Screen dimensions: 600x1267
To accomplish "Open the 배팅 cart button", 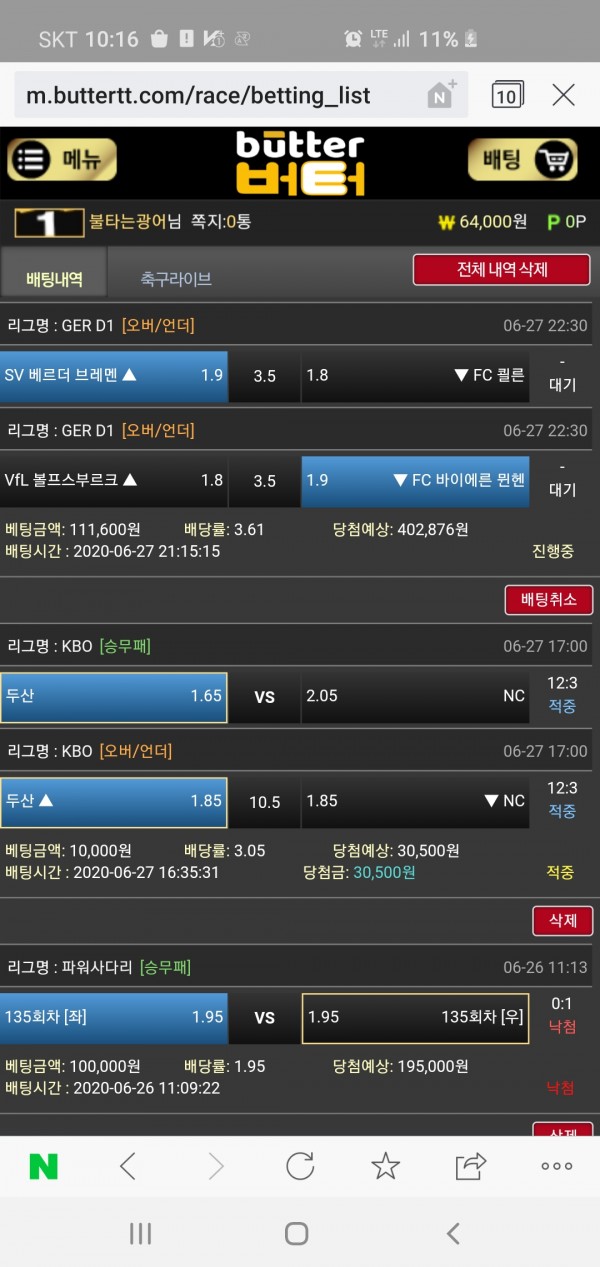I will tap(522, 160).
